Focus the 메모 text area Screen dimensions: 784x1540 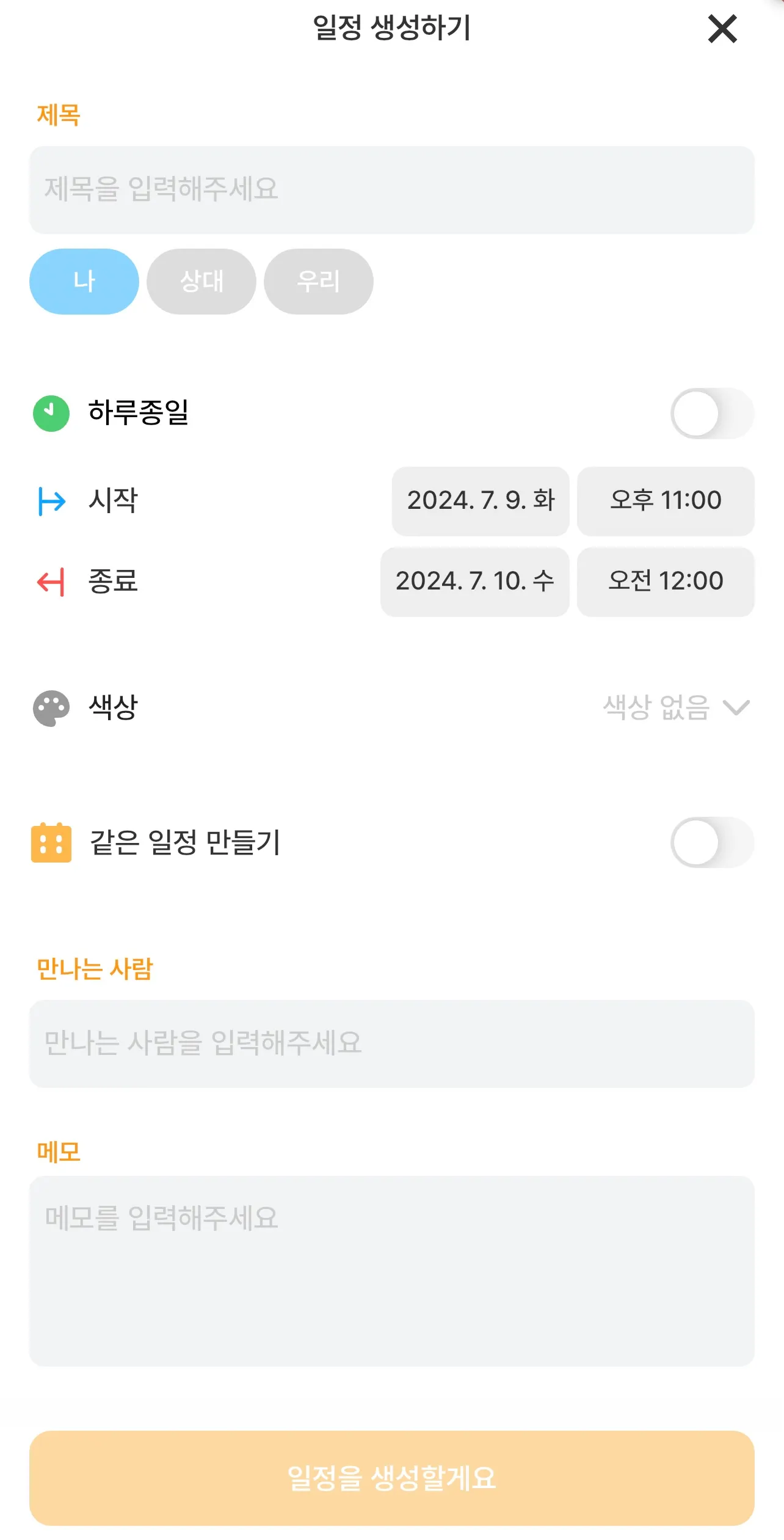pyautogui.click(x=391, y=1271)
